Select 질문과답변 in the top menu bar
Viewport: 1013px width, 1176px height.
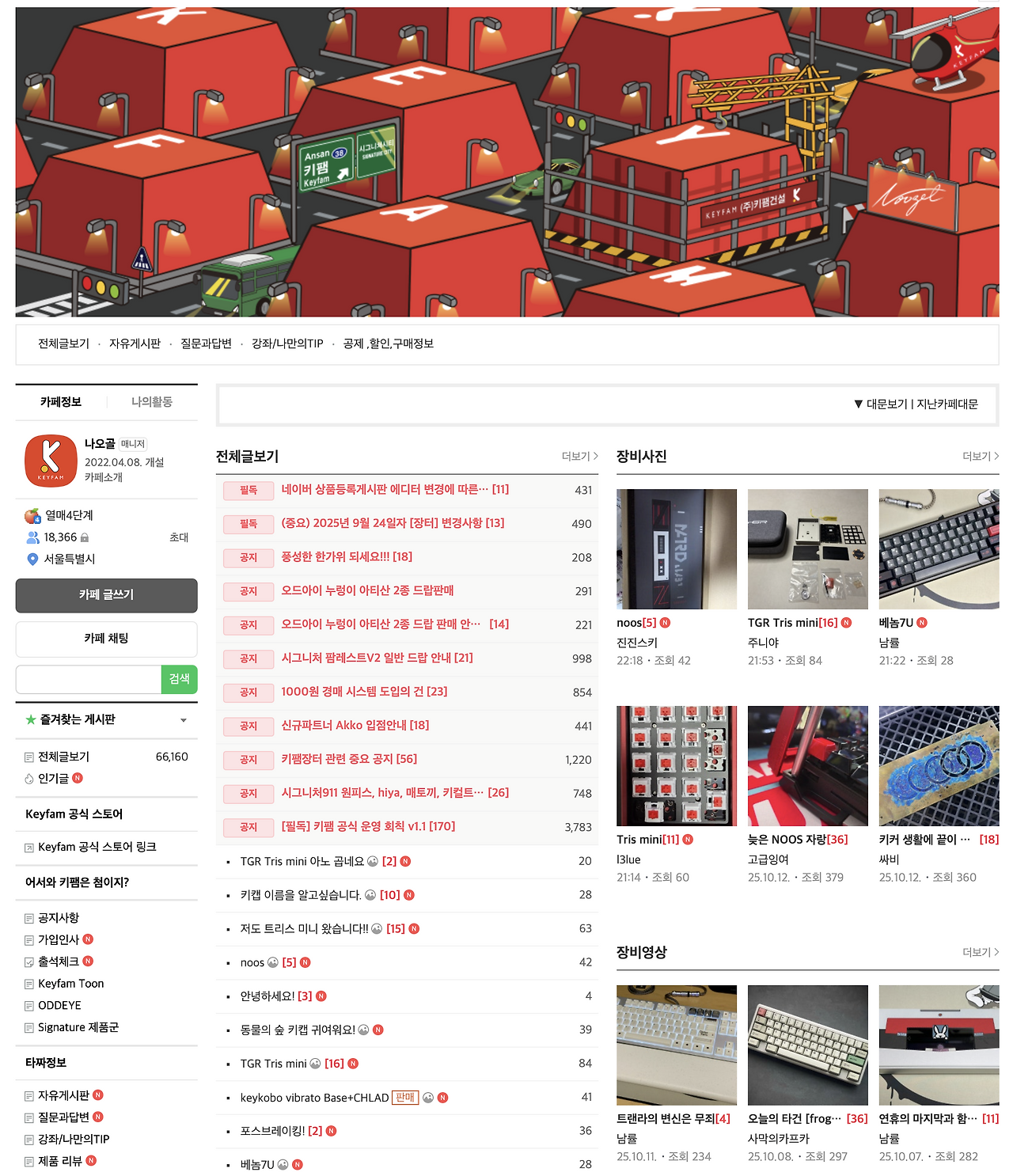[x=206, y=343]
